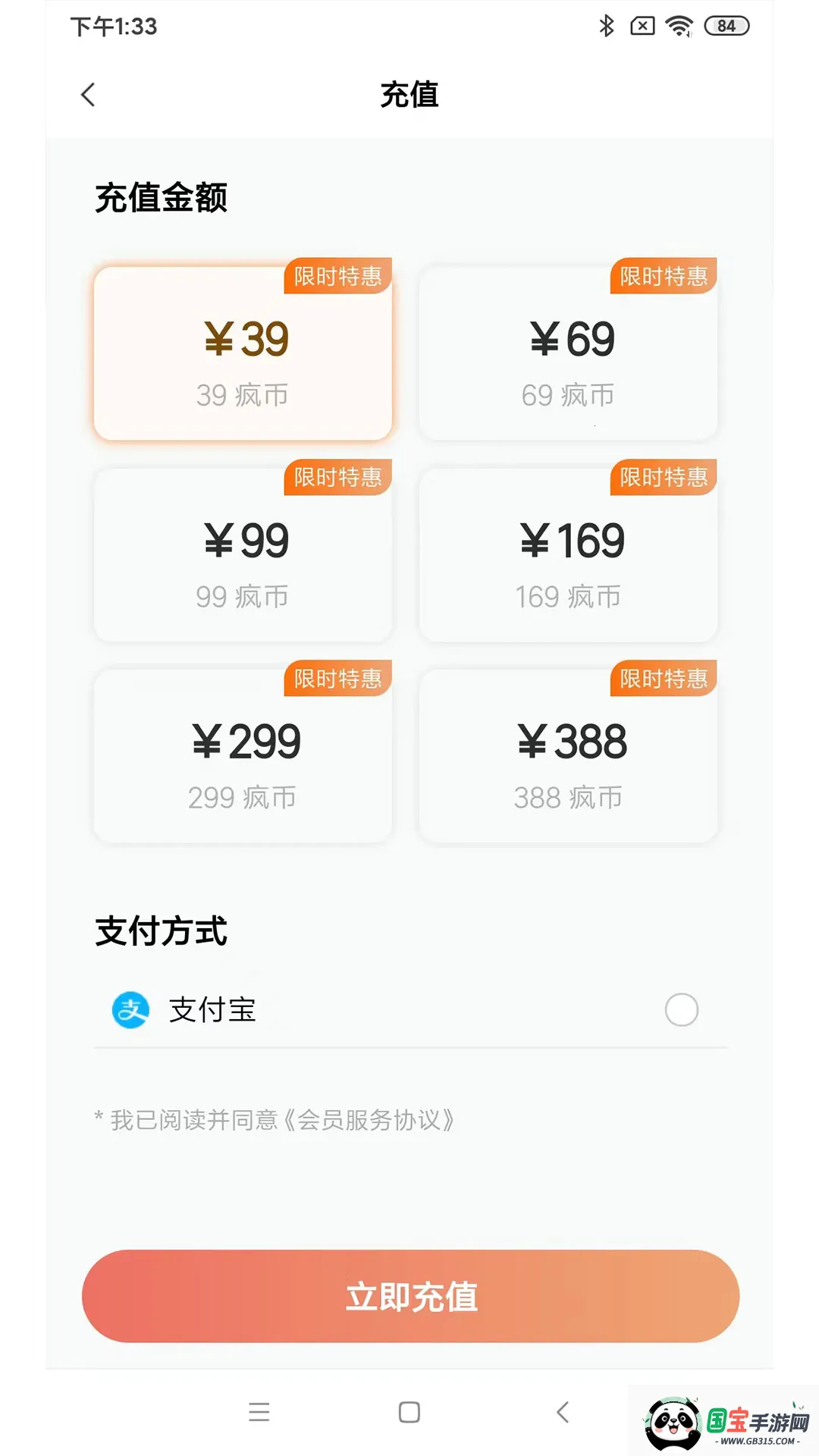The height and width of the screenshot is (1456, 819).
Task: Tap the 支付方式 section header
Action: [x=161, y=931]
